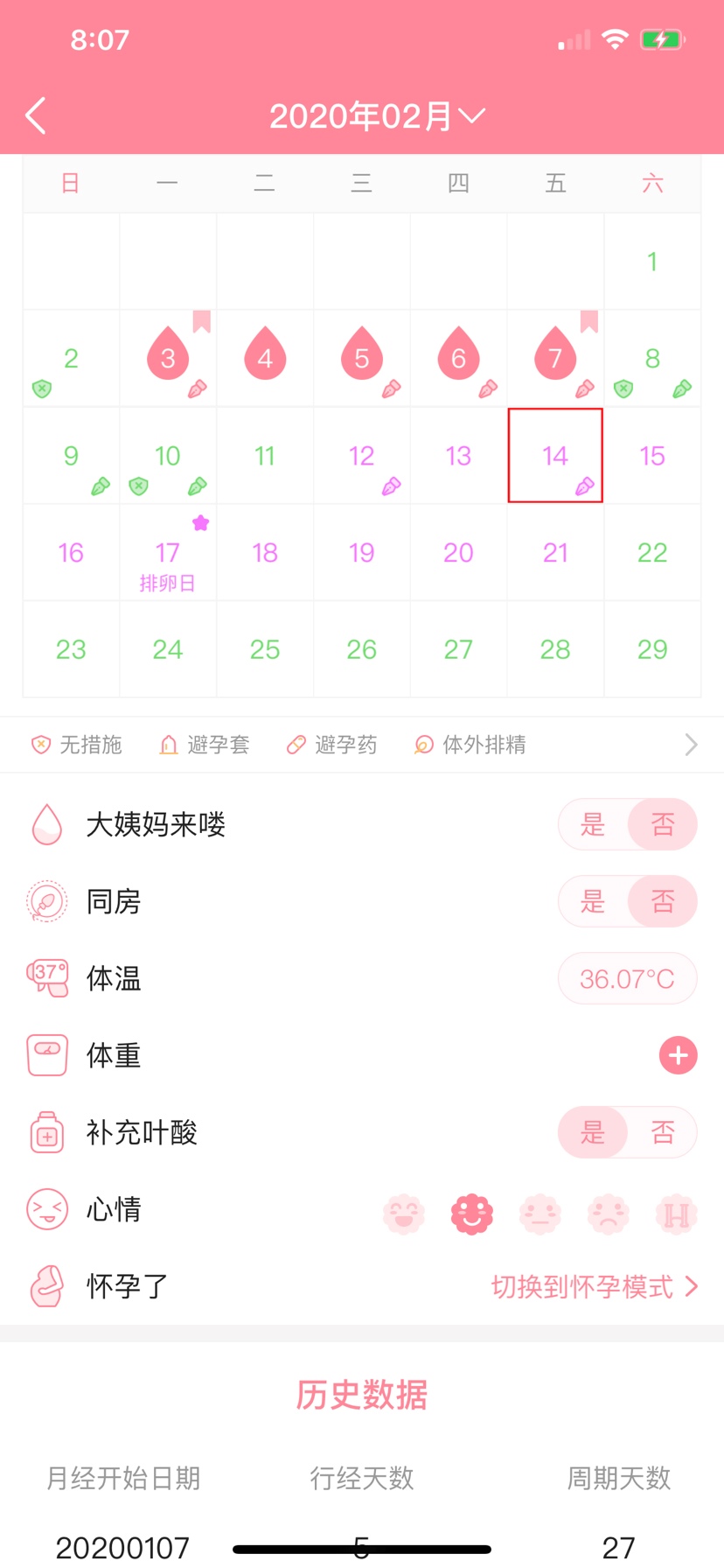
Task: Open the 2020年02月 month picker
Action: pos(376,115)
